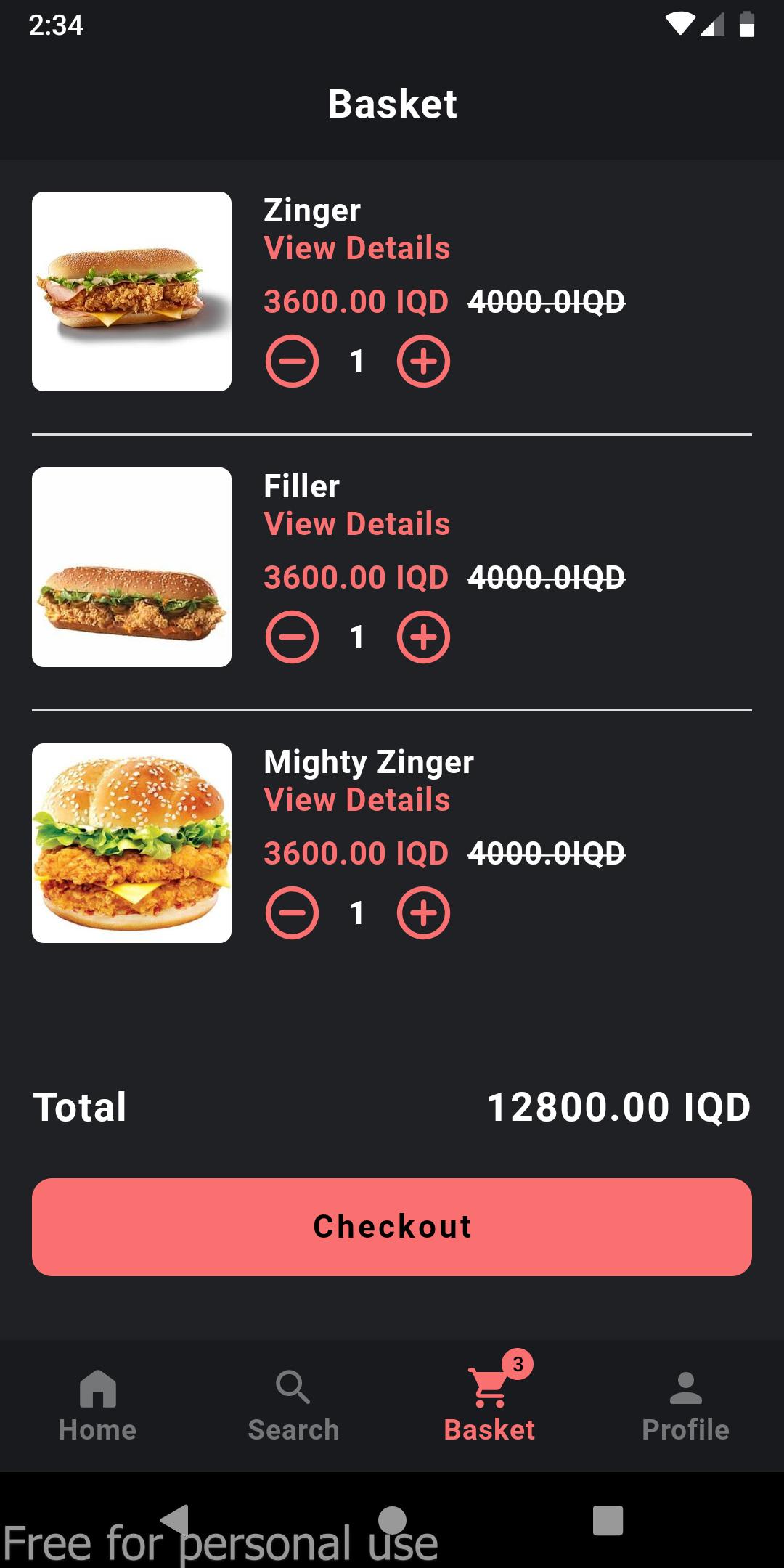
Task: Open View Details for Mighty Zinger
Action: [356, 800]
